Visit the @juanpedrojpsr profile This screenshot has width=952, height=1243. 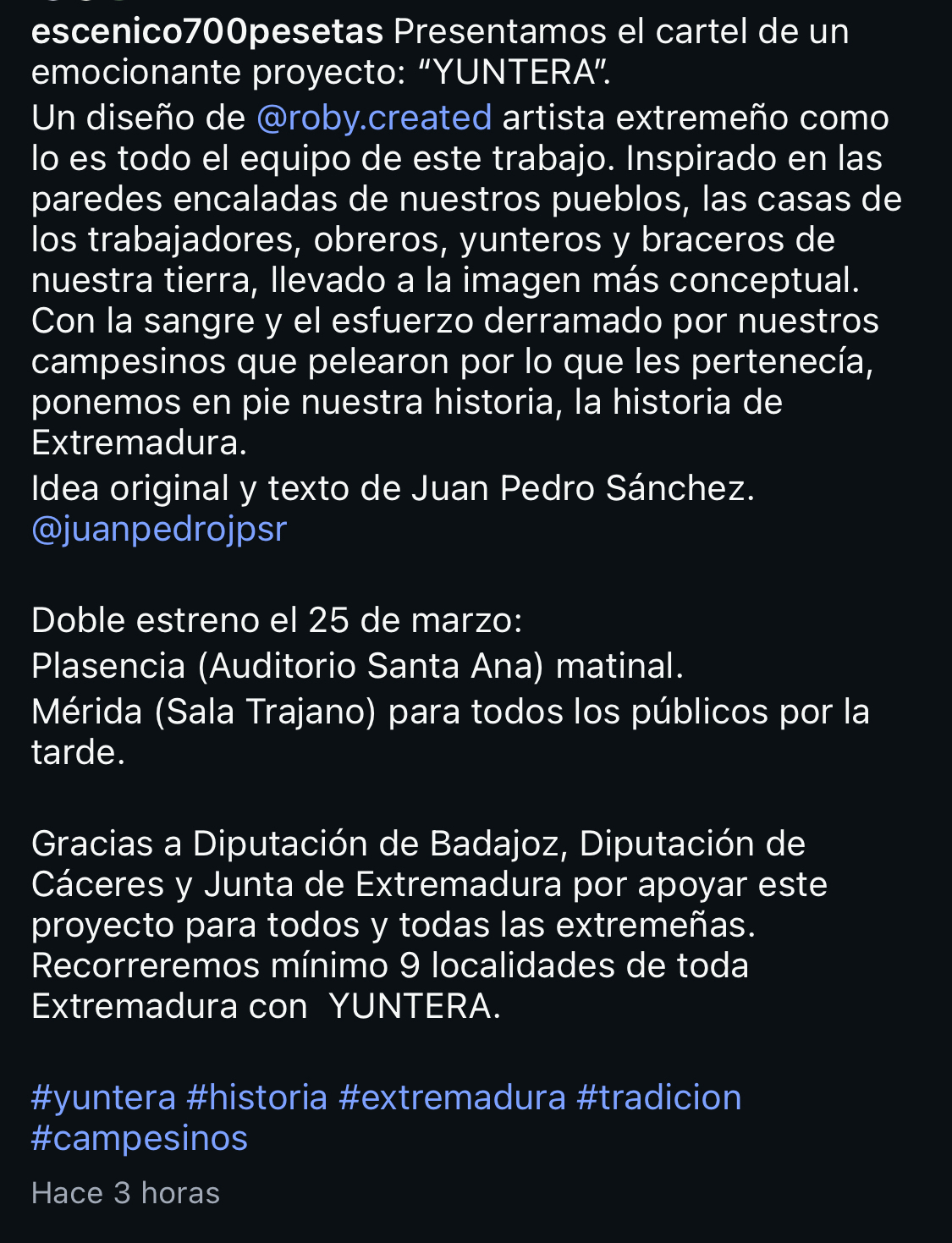tap(159, 529)
